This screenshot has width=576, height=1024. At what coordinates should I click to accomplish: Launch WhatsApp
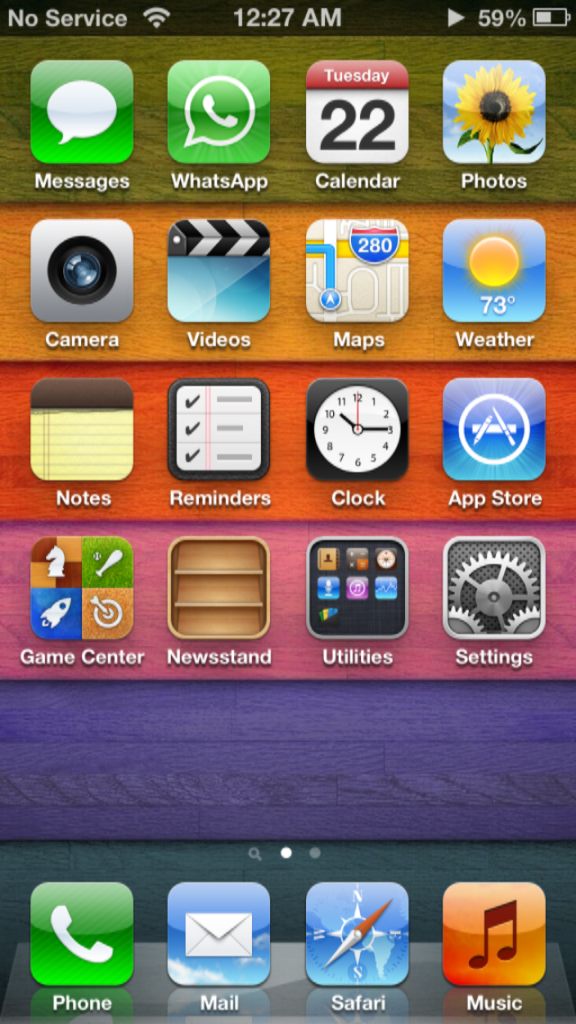click(219, 112)
